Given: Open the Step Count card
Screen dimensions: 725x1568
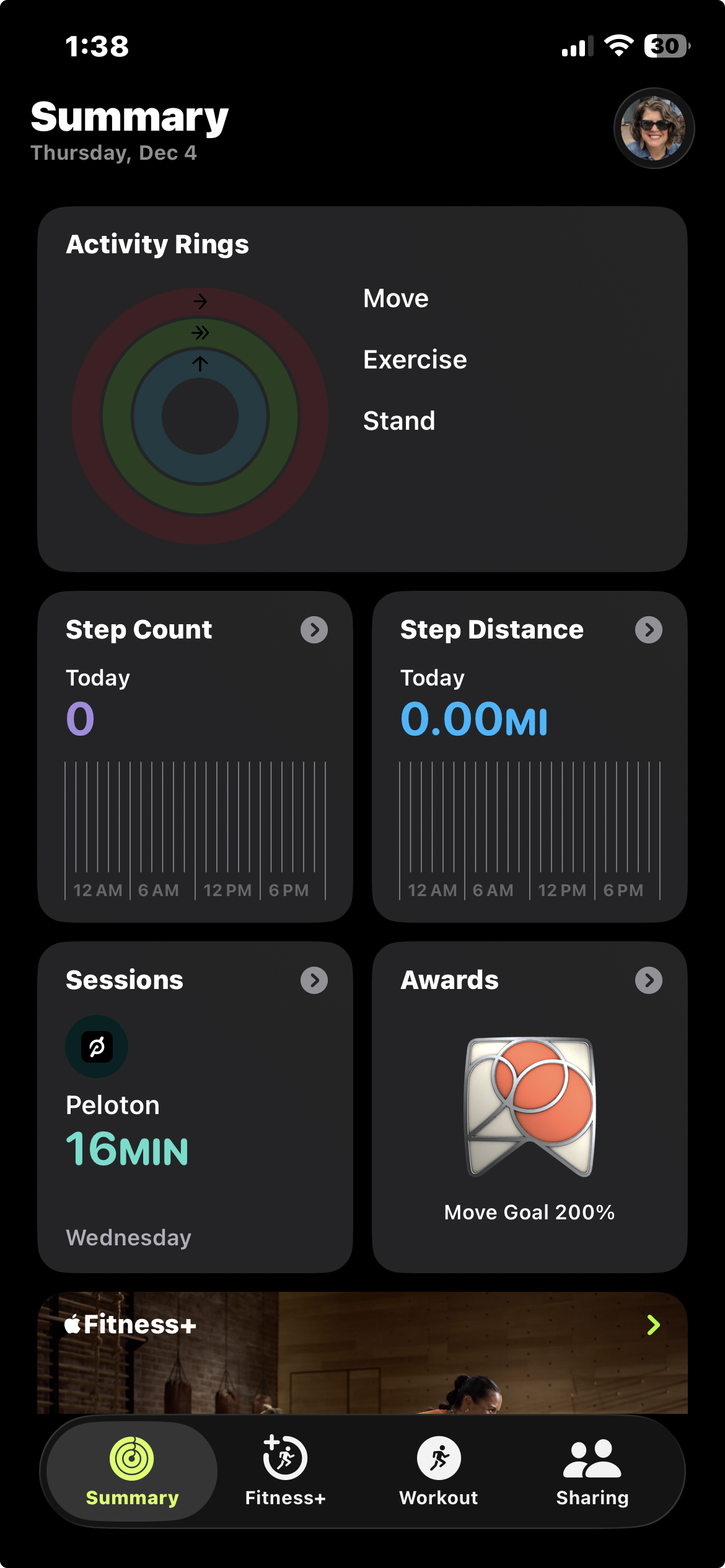Looking at the screenshot, I should tap(195, 756).
